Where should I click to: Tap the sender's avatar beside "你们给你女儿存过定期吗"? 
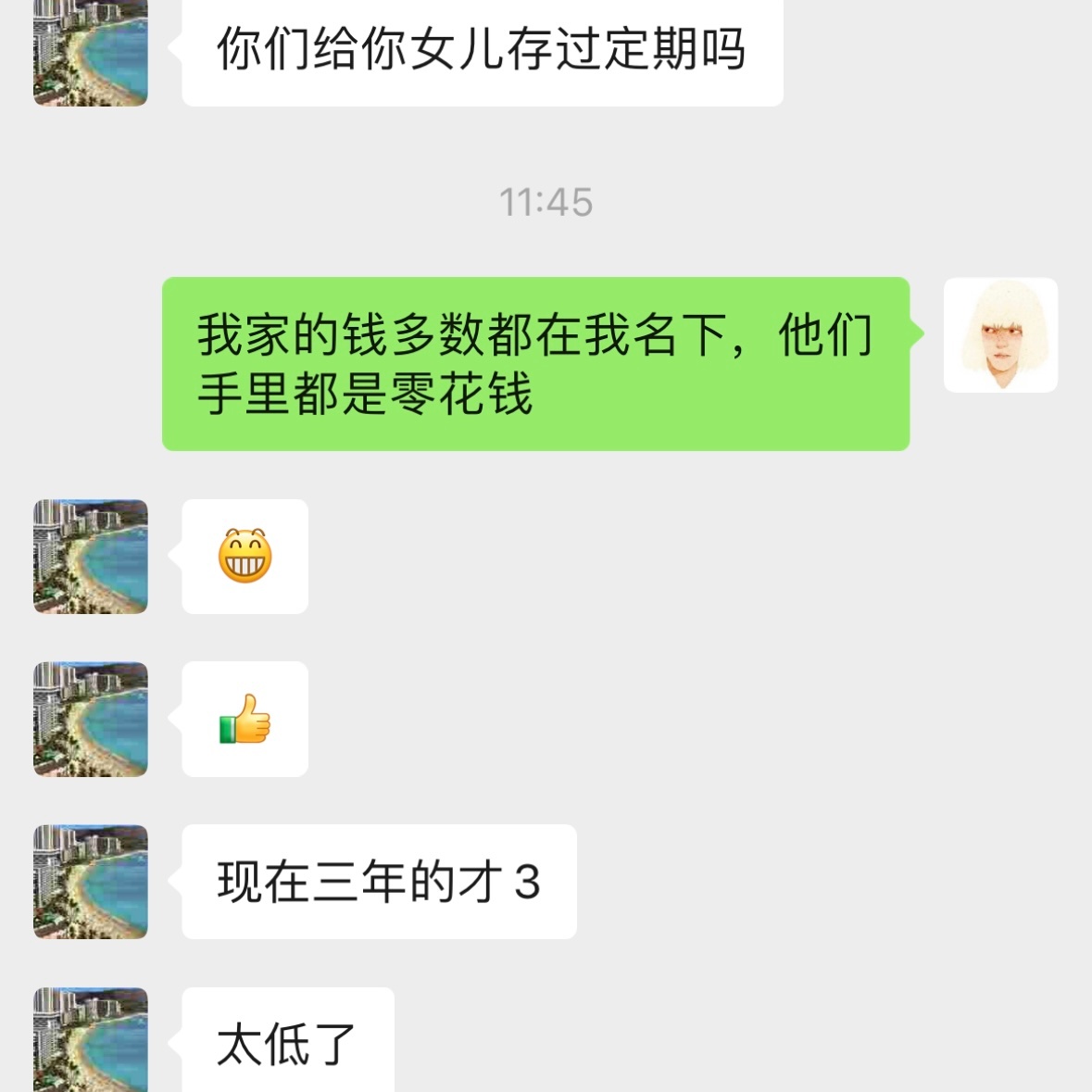[x=91, y=51]
